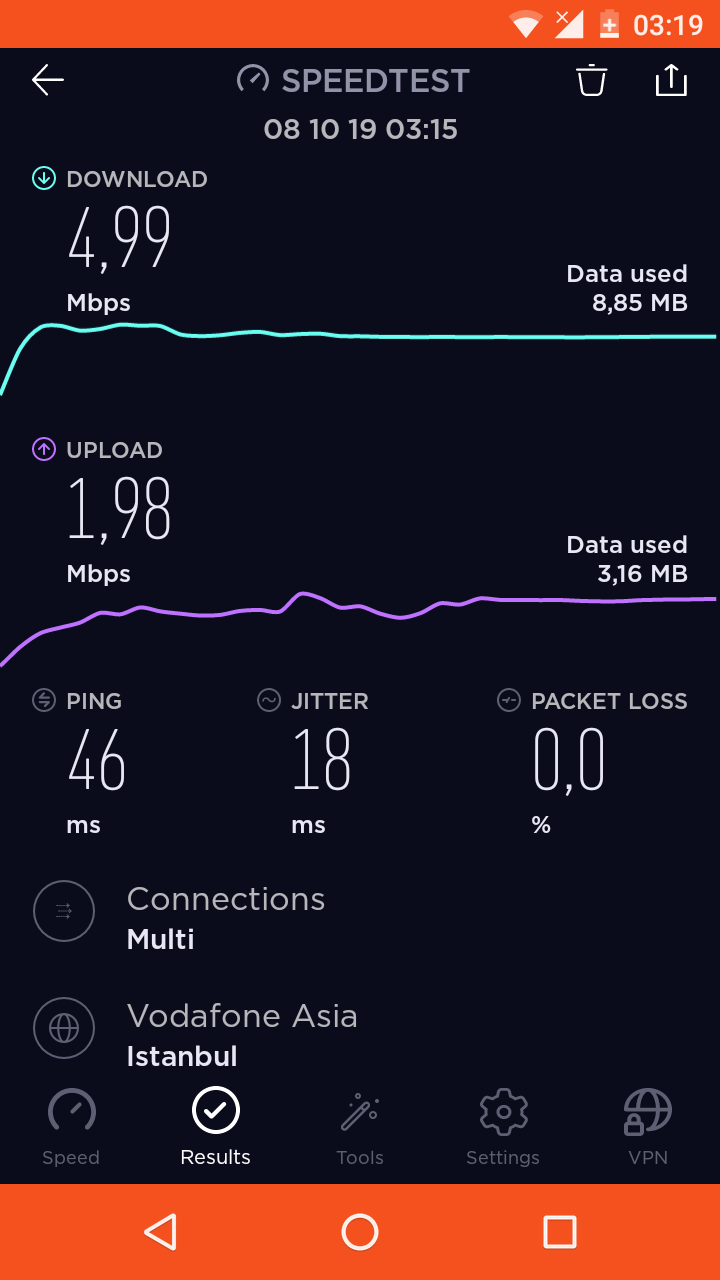
Task: Go back using the top-left arrow
Action: (x=48, y=80)
